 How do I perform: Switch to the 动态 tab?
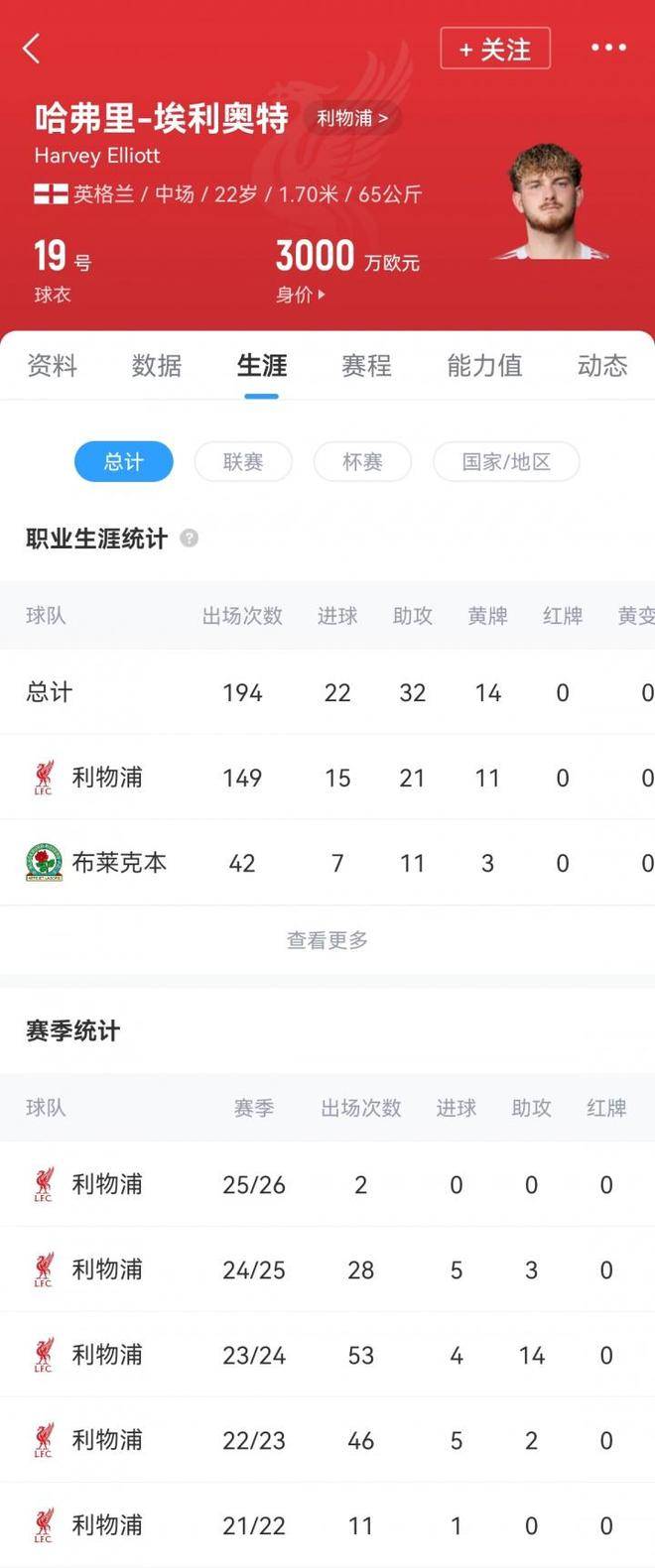(x=601, y=365)
